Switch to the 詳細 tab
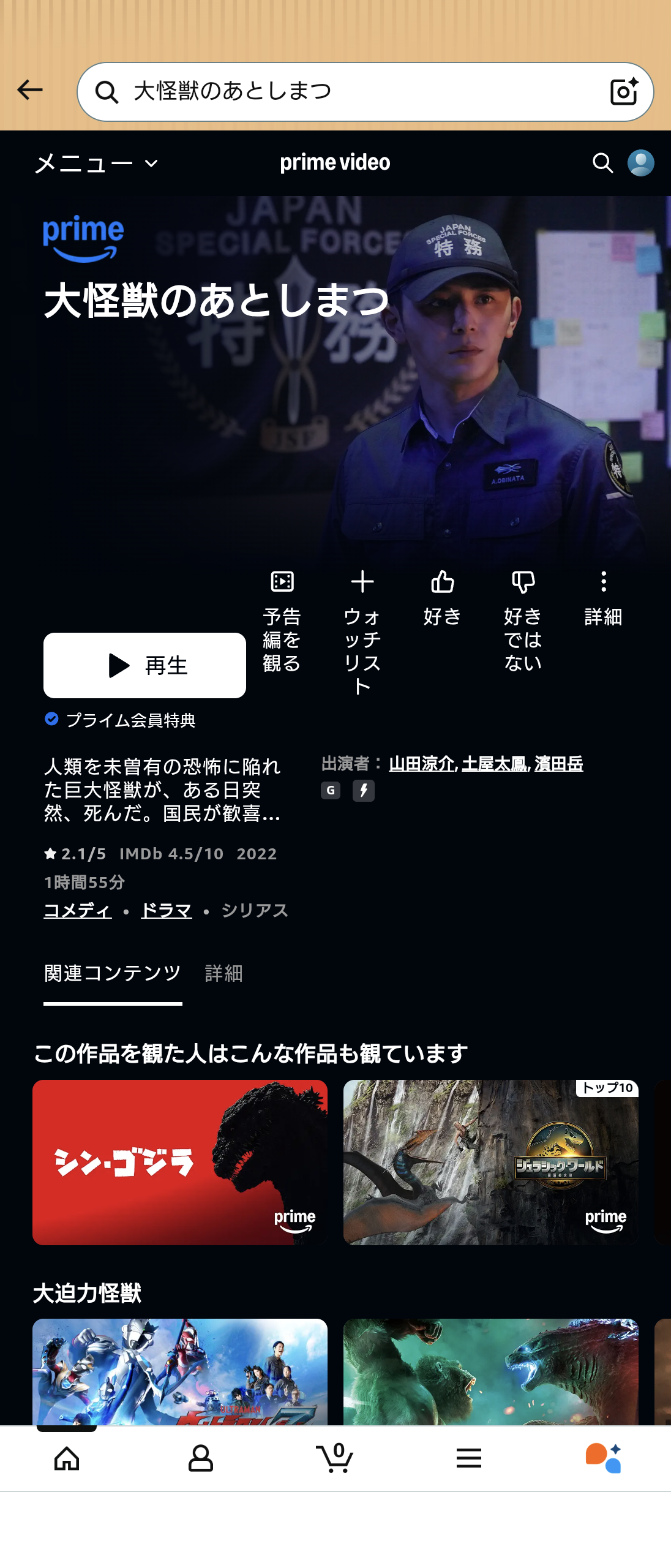Image resolution: width=671 pixels, height=1568 pixels. click(223, 973)
